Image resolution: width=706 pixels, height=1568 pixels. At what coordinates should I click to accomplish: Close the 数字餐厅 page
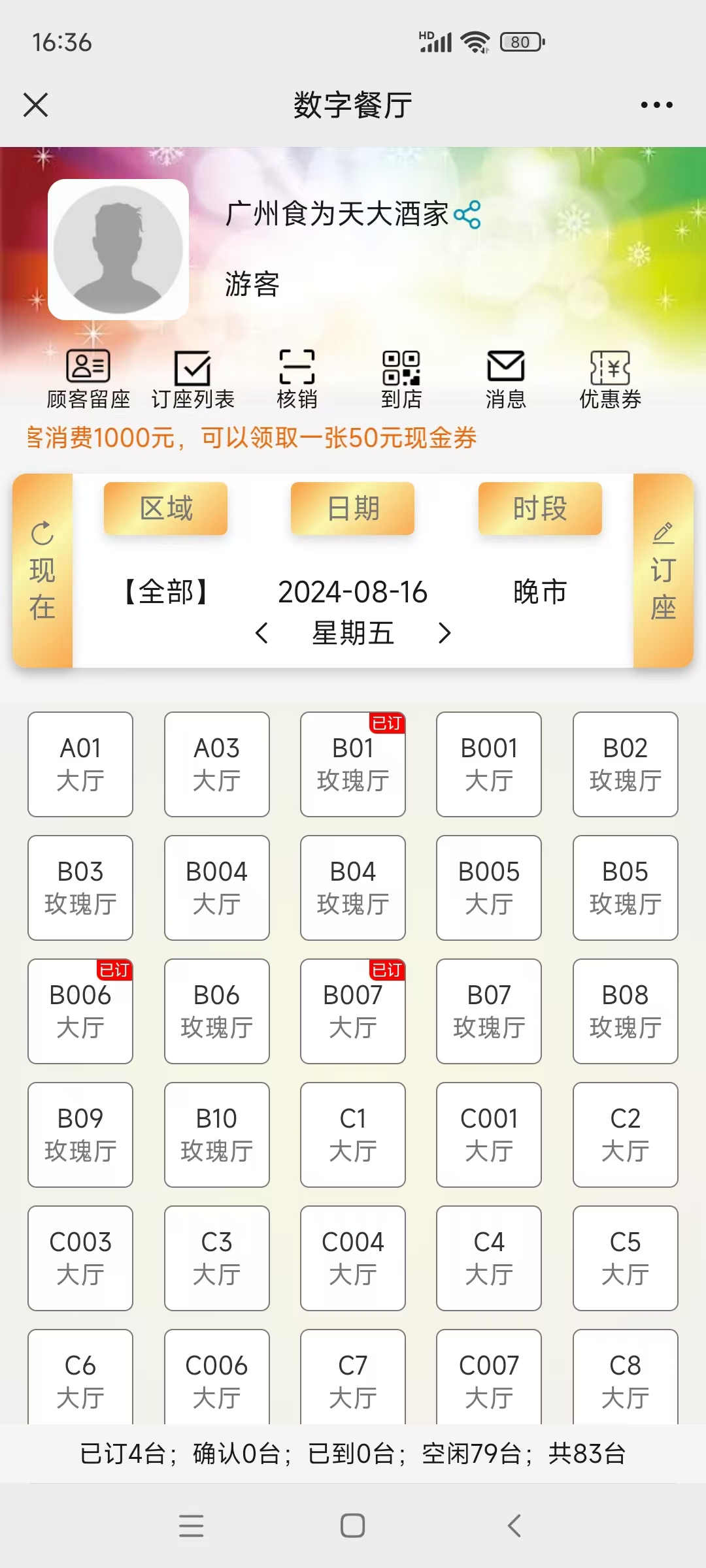35,105
